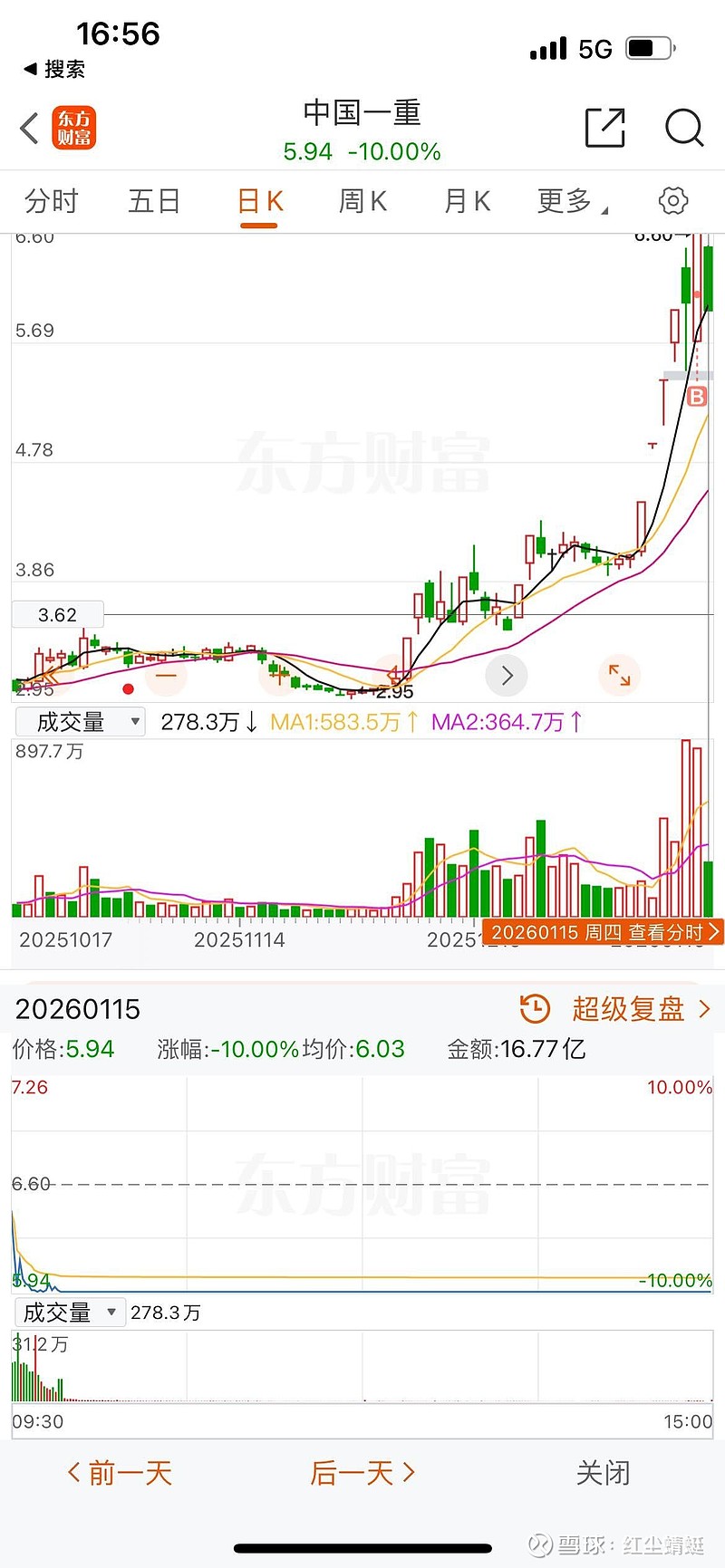Image resolution: width=725 pixels, height=1568 pixels.
Task: Switch to the 月K tab
Action: (x=467, y=201)
